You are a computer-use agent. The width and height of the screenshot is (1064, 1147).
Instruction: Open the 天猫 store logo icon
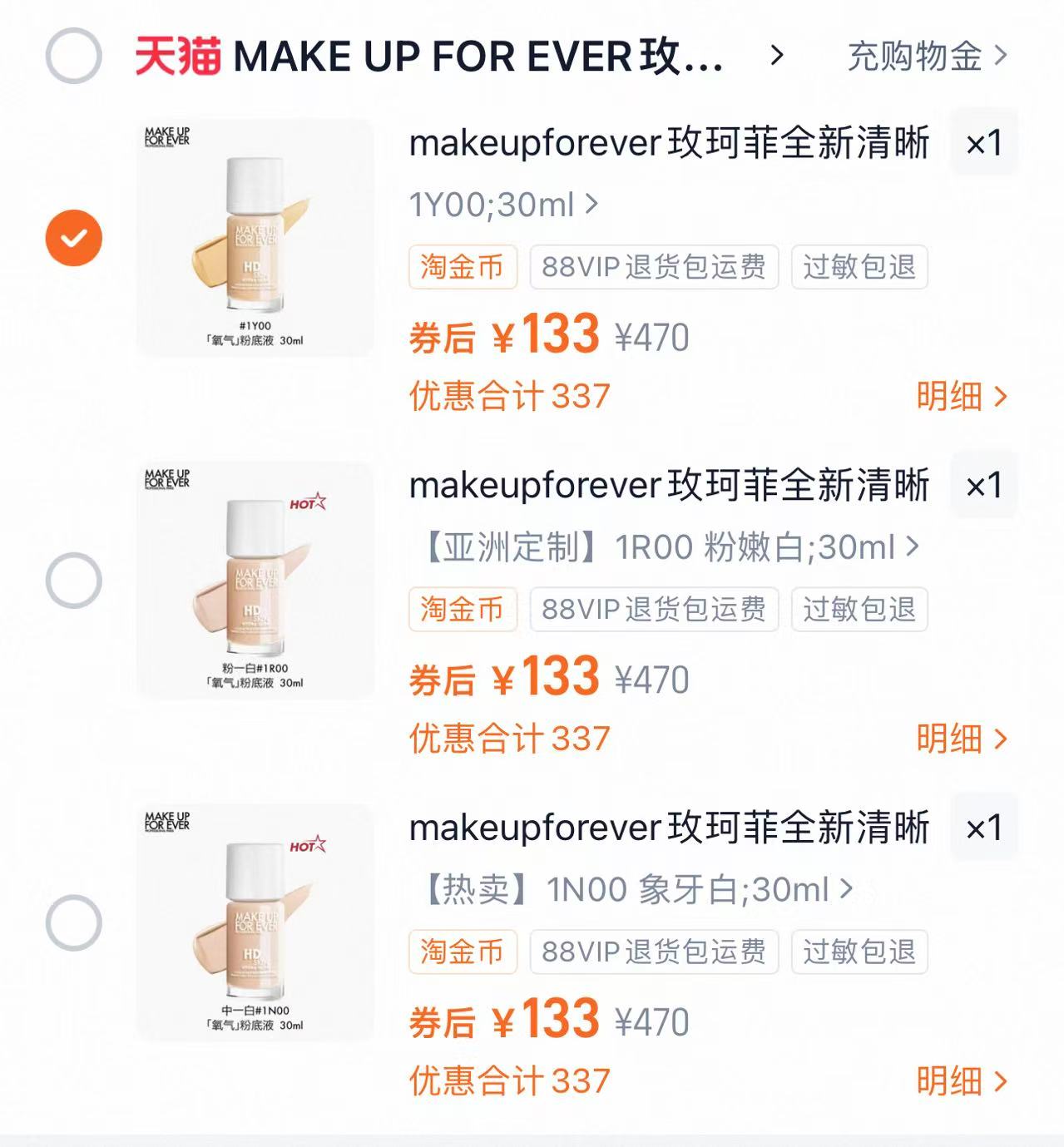176,56
